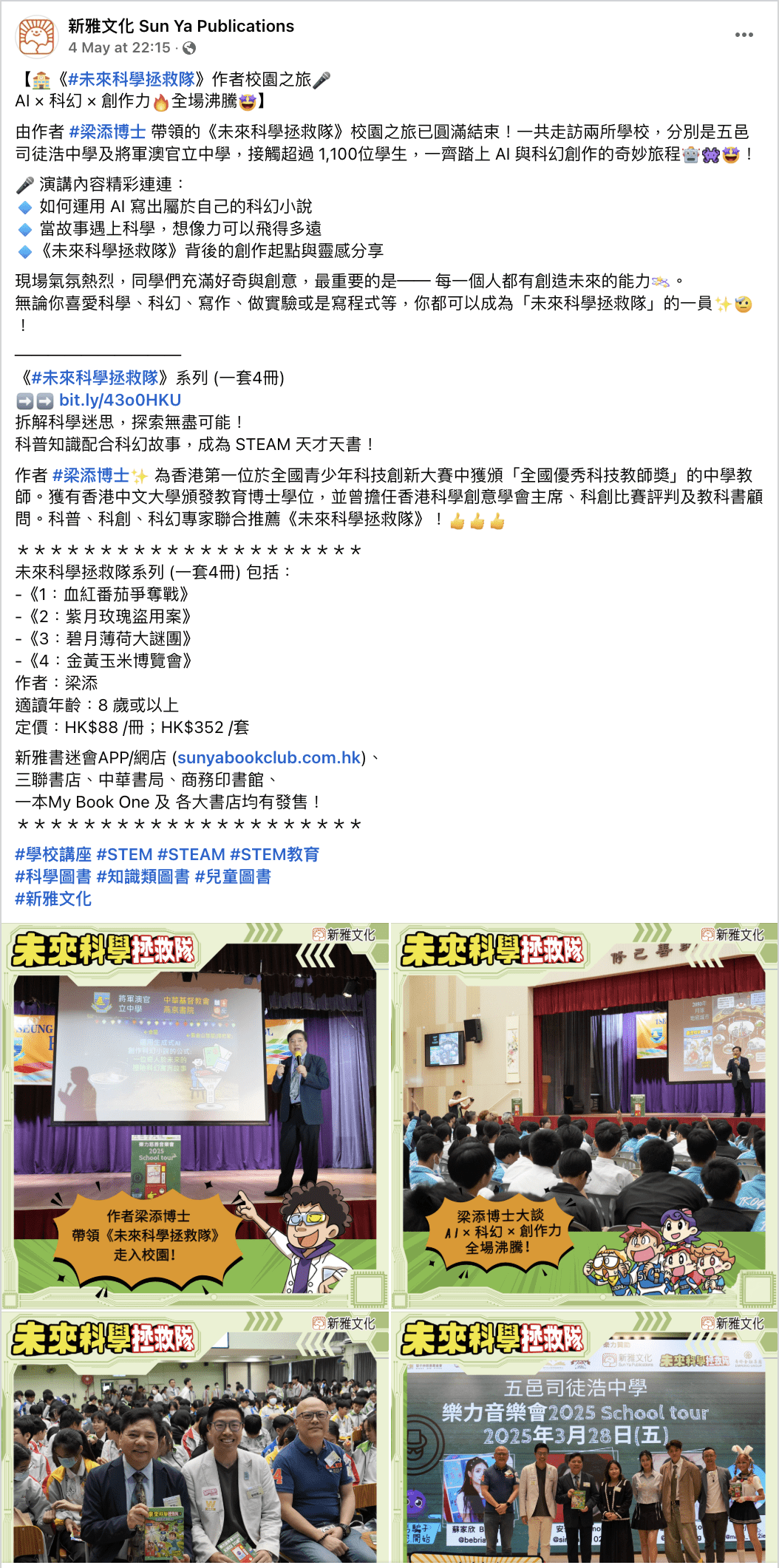Image resolution: width=779 pixels, height=1568 pixels.
Task: Visit the sunyabookclub.com.hk link
Action: (269, 757)
